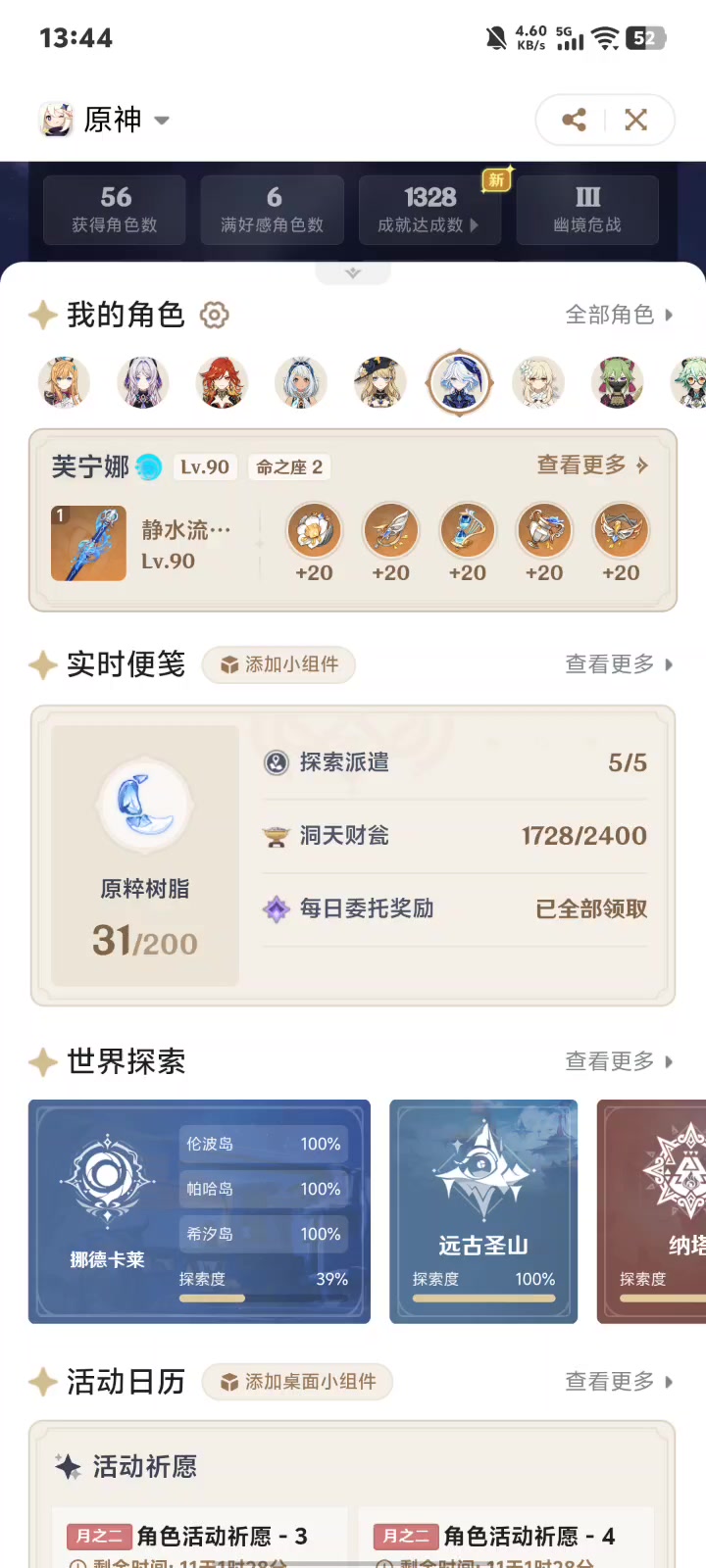Screen dimensions: 706x1568
Task: Share this page via the share icon
Action: (574, 120)
